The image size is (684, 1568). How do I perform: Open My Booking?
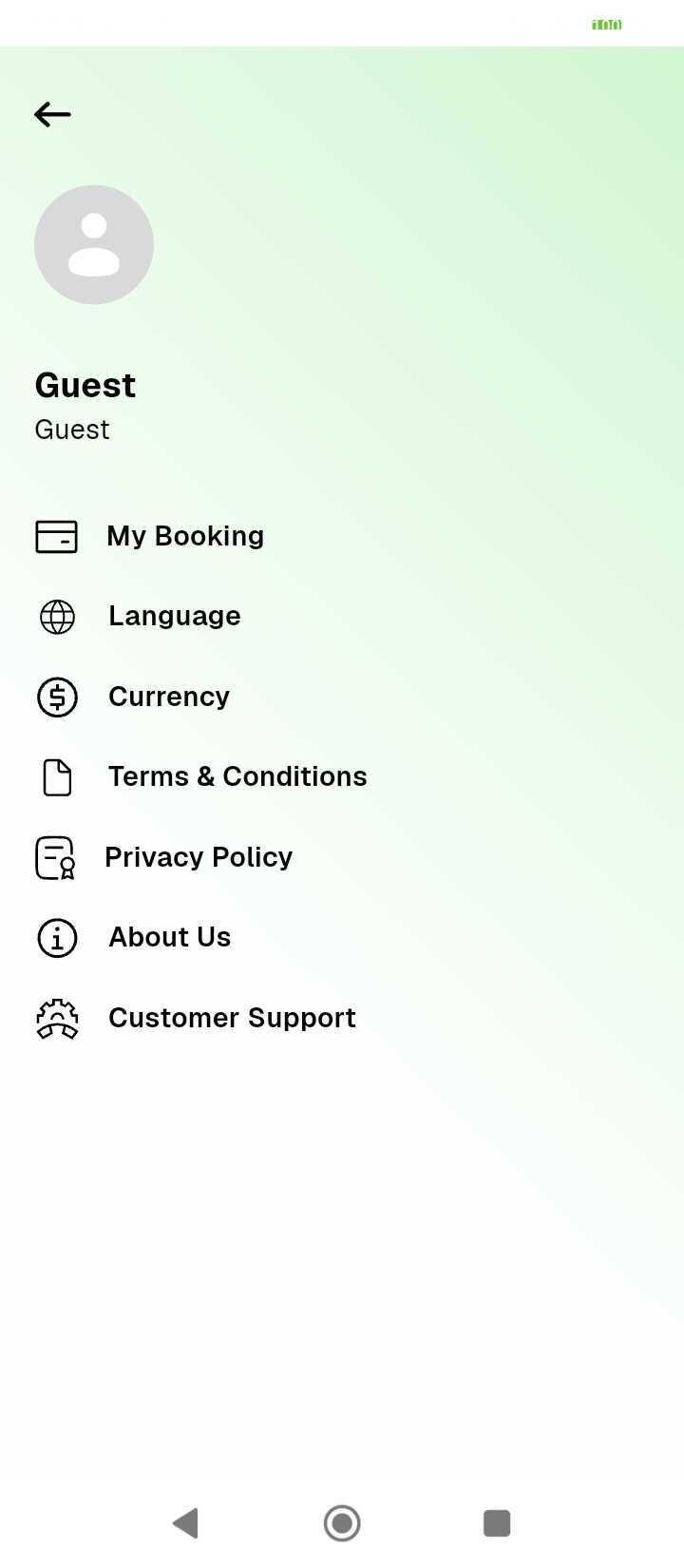tap(185, 536)
